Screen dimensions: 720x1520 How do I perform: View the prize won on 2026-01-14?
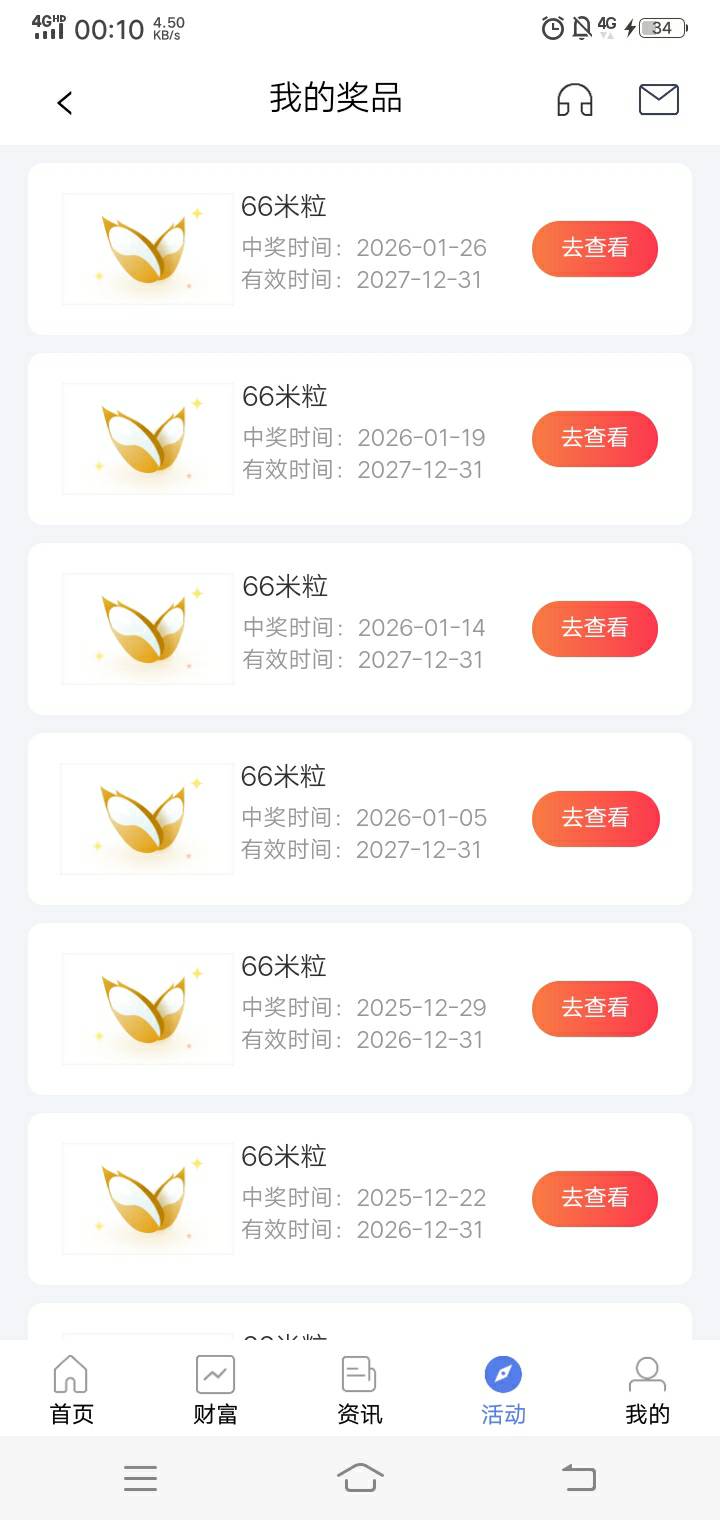tap(594, 628)
